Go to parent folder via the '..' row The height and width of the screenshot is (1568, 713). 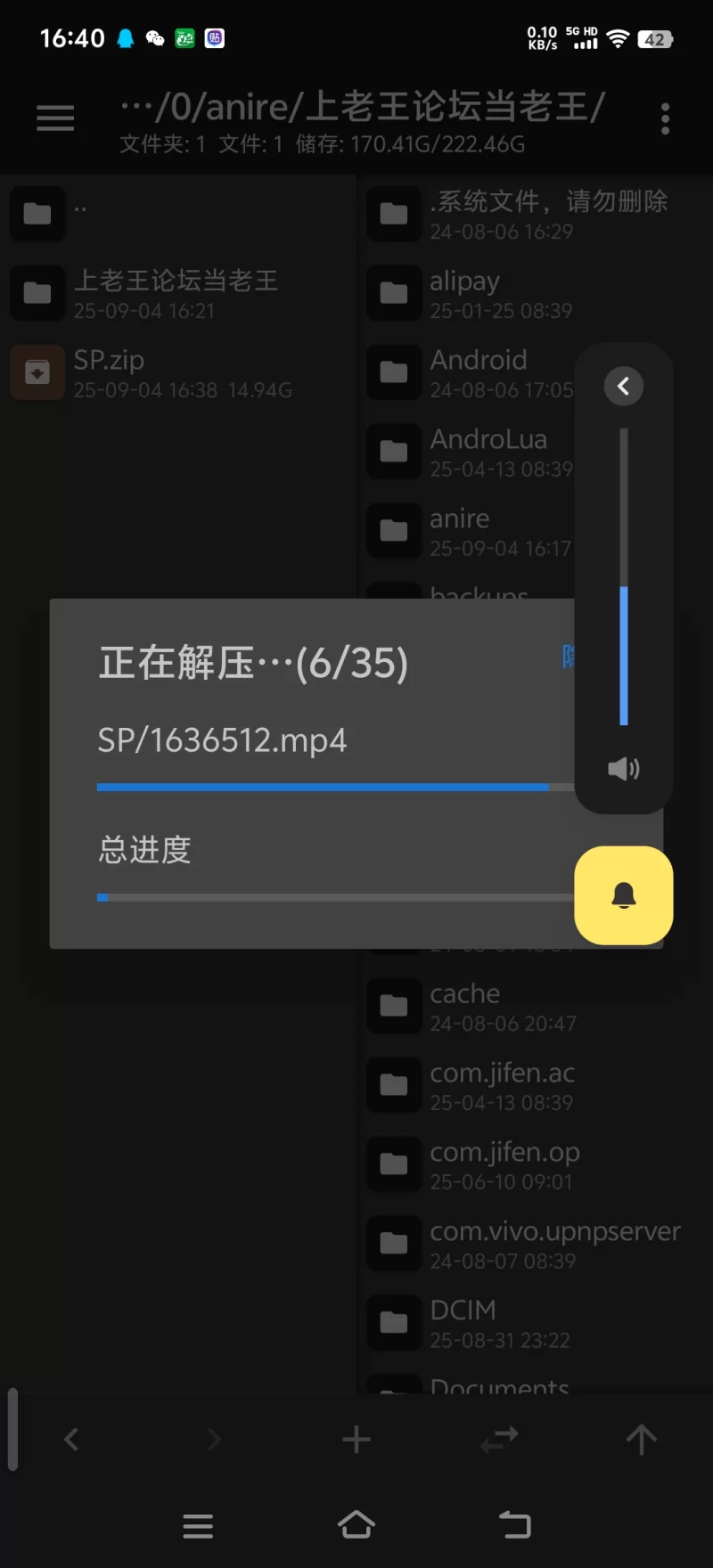pyautogui.click(x=178, y=214)
